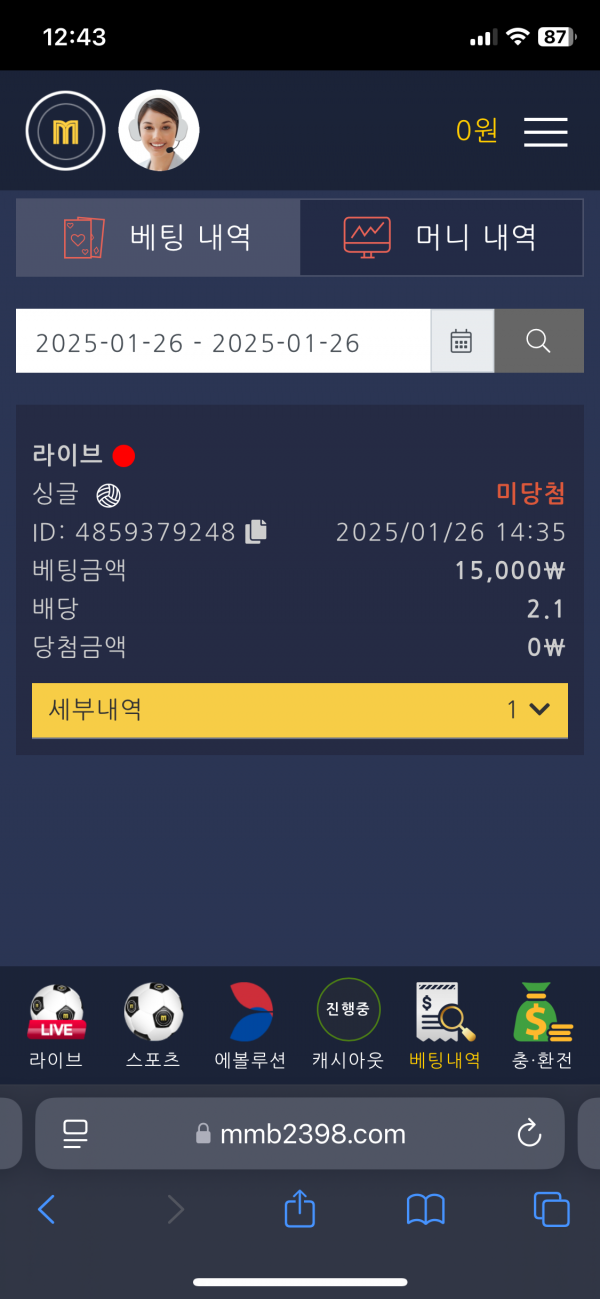Open the 스포츠 section

[x=153, y=1025]
